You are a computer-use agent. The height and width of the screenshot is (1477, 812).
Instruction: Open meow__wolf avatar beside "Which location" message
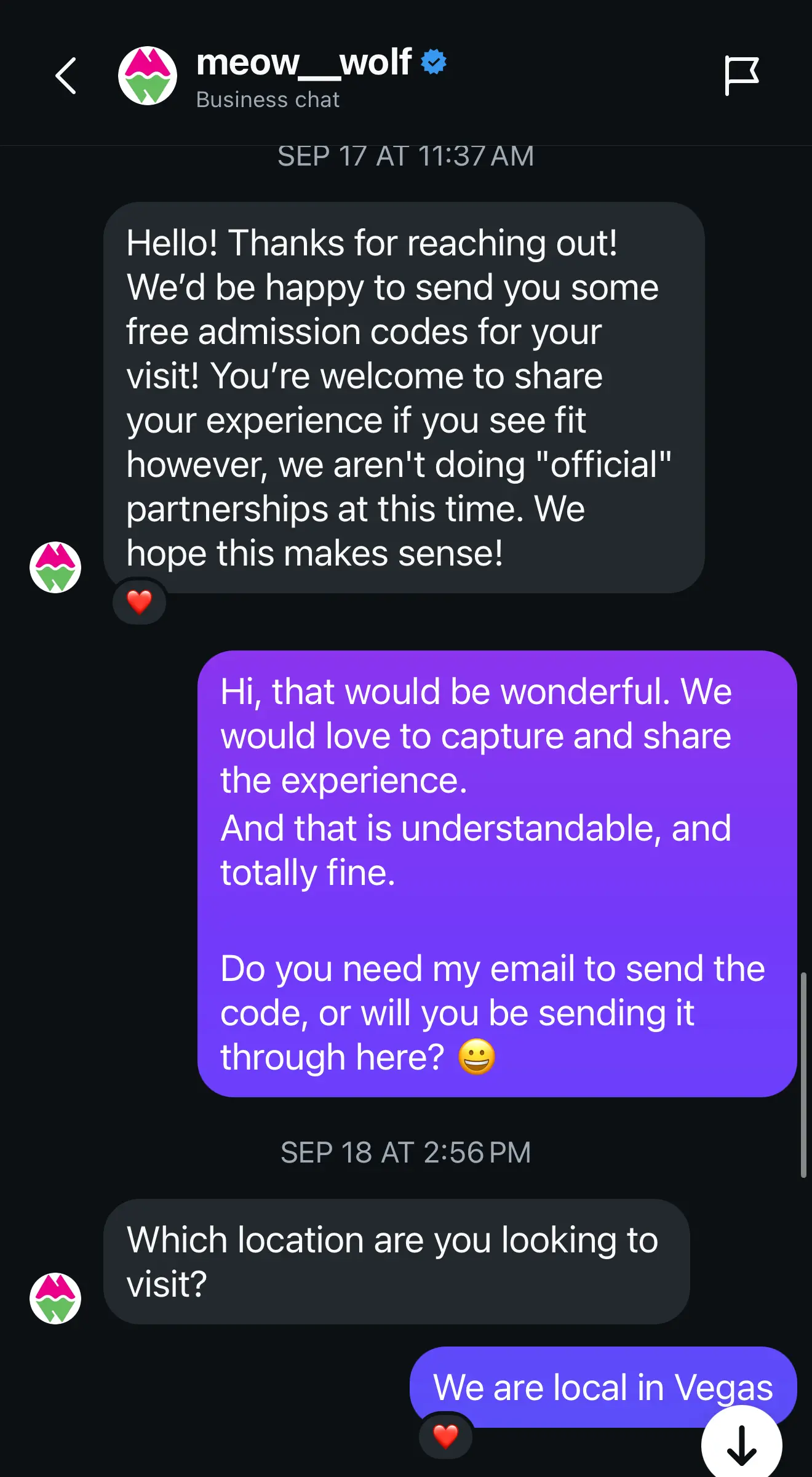point(55,1298)
